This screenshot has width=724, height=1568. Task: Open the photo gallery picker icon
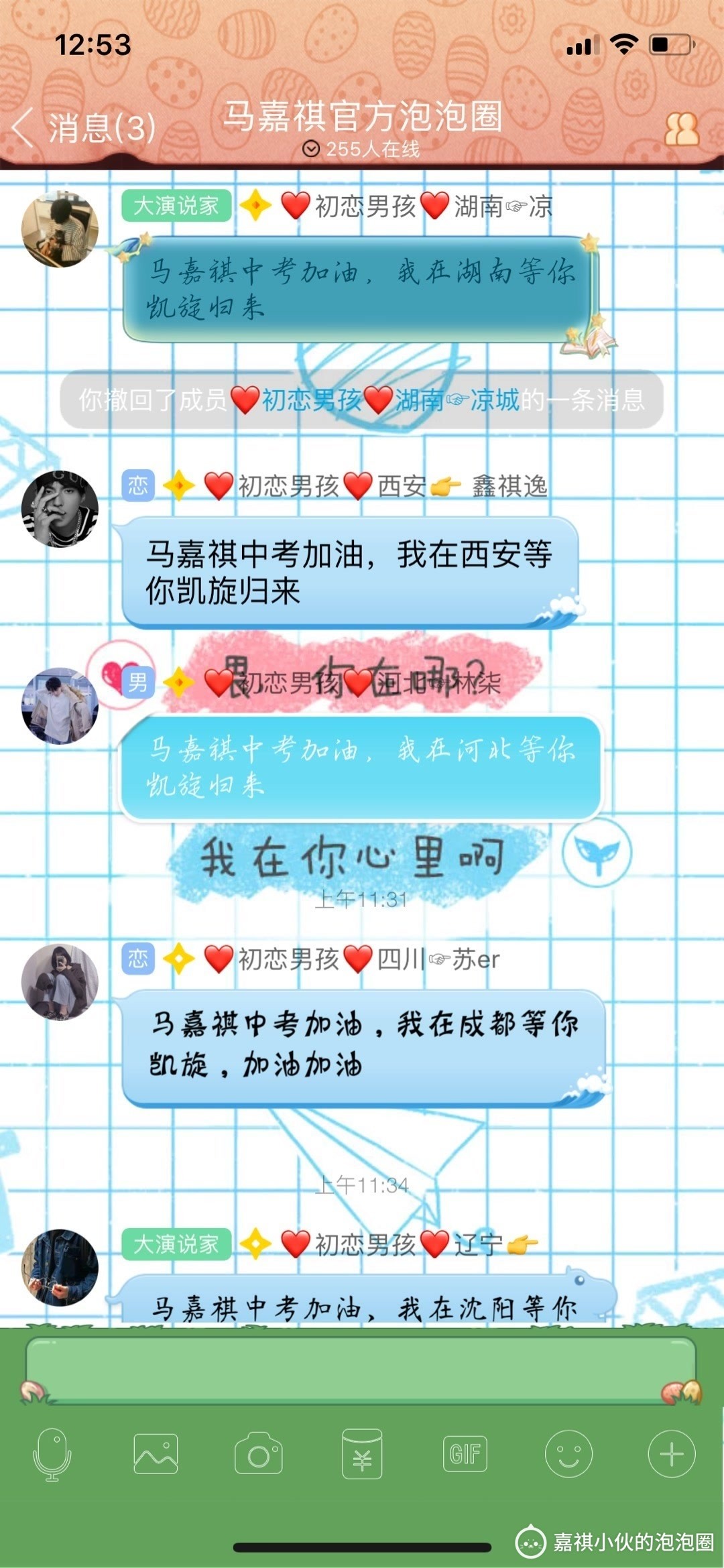tap(156, 1453)
